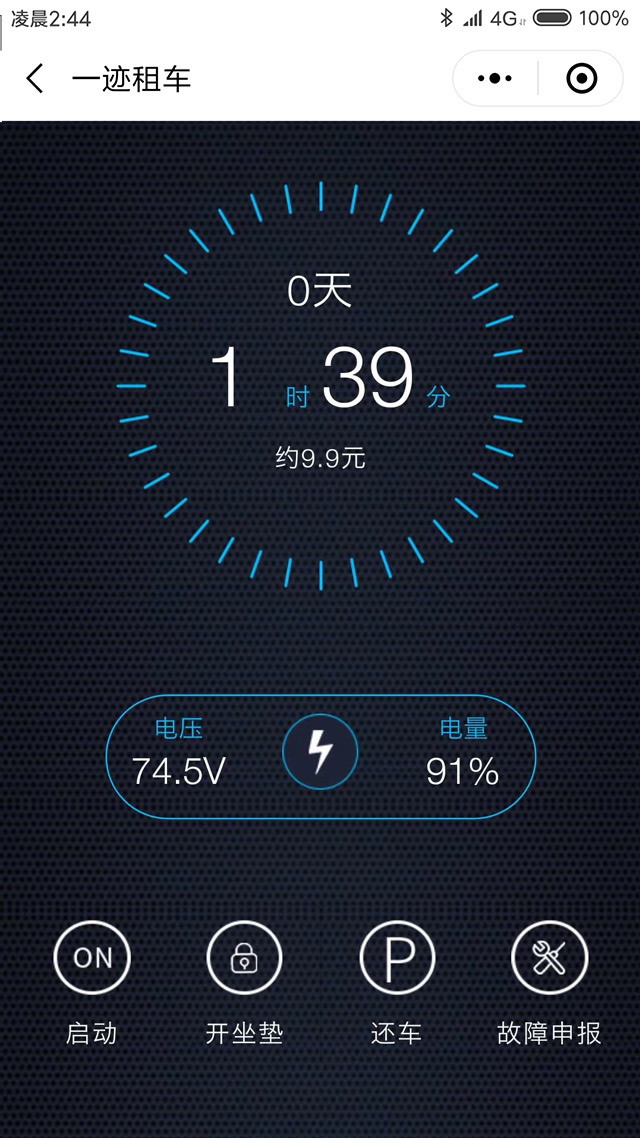640x1138 pixels.
Task: Go back using the header arrow
Action: pos(35,78)
